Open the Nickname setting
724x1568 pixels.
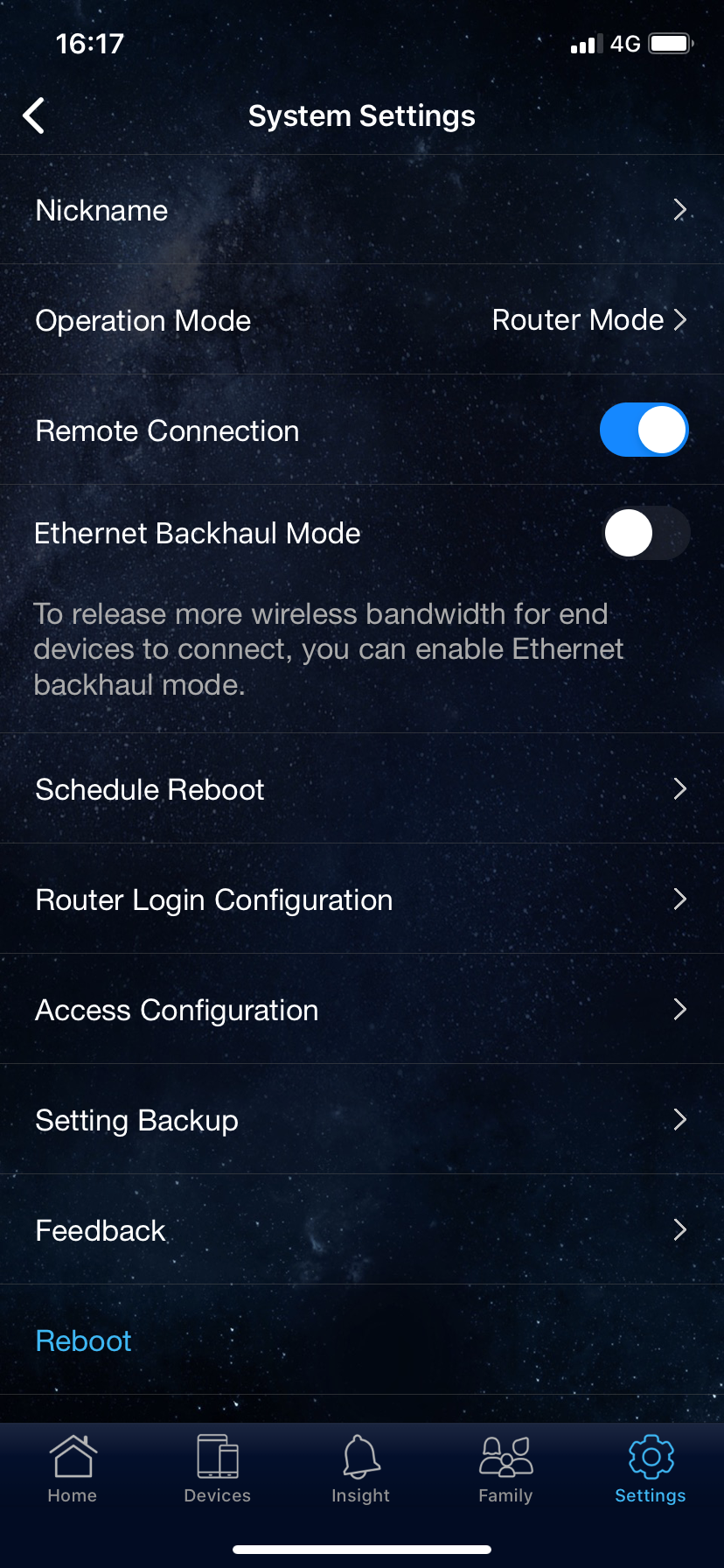click(362, 210)
